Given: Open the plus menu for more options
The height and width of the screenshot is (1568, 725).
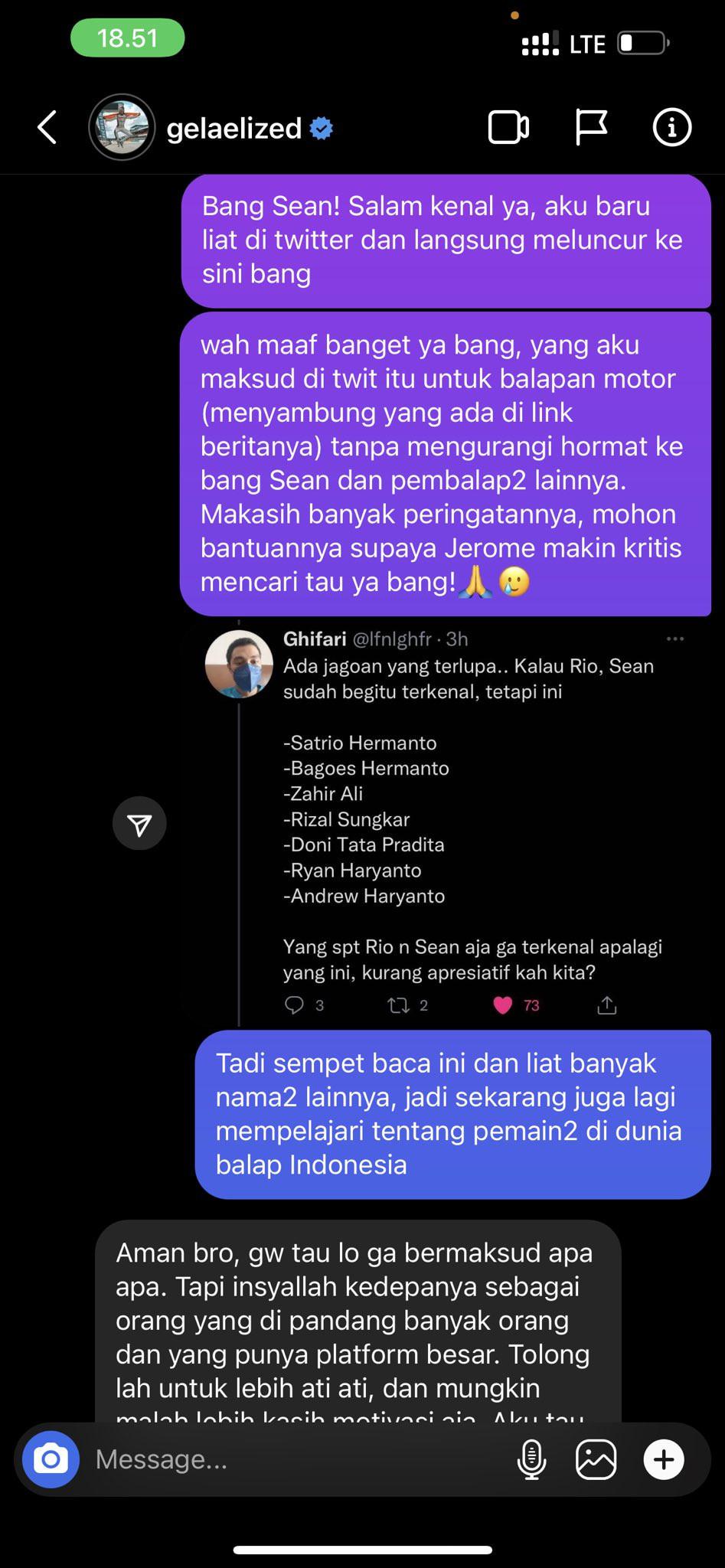Looking at the screenshot, I should [x=663, y=1459].
